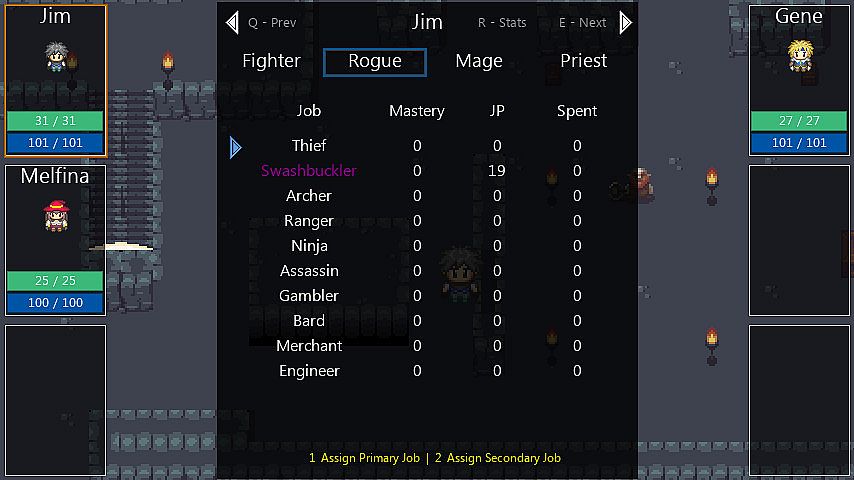Select the Rogue job tab

click(375, 61)
